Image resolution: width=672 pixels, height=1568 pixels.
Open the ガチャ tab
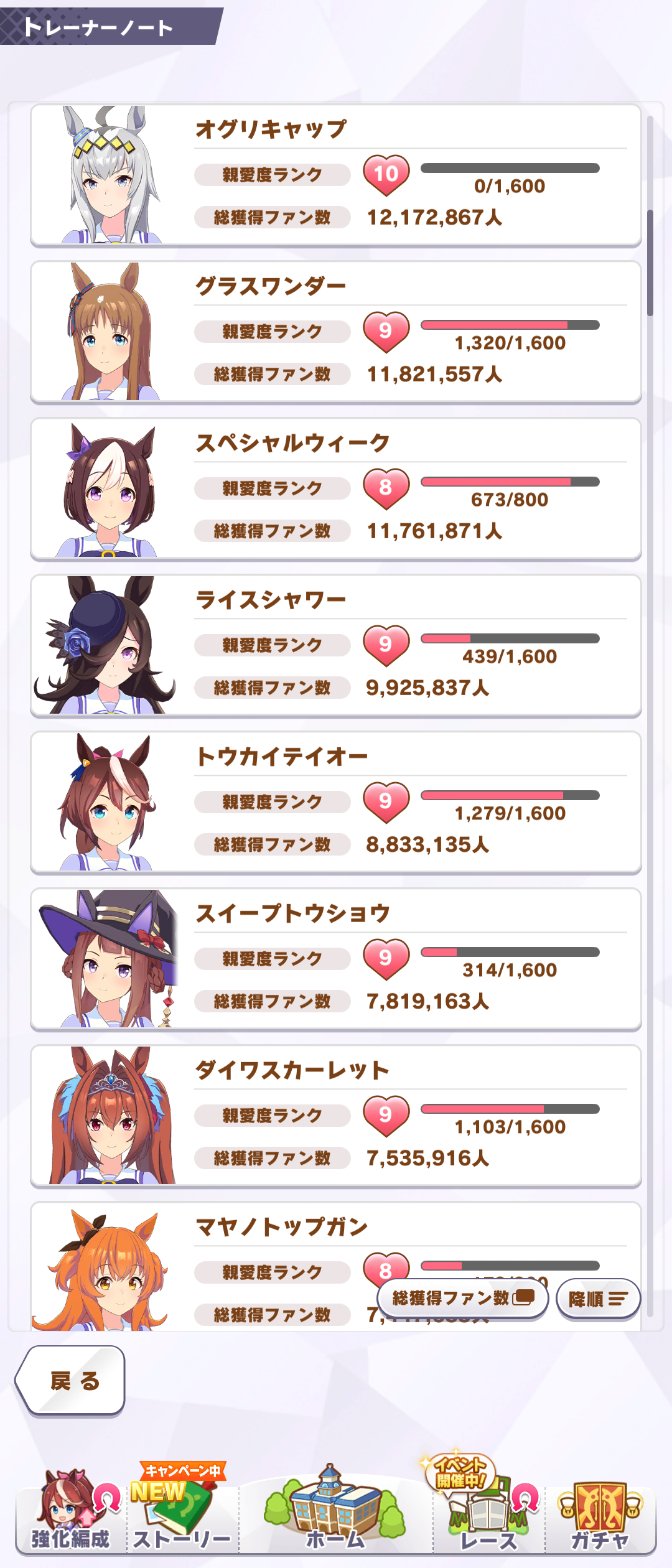600,1513
